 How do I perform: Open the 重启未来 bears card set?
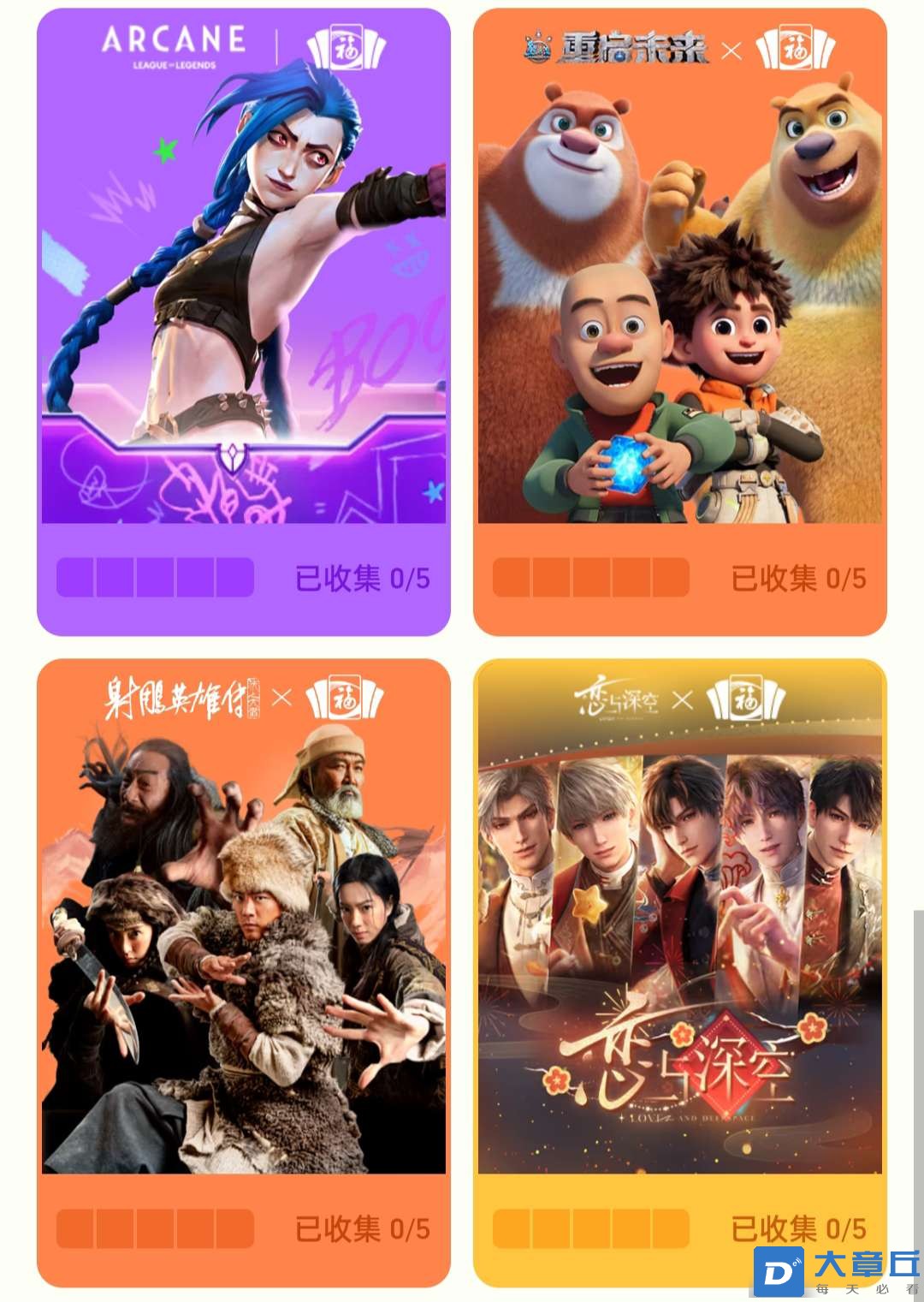(x=679, y=321)
